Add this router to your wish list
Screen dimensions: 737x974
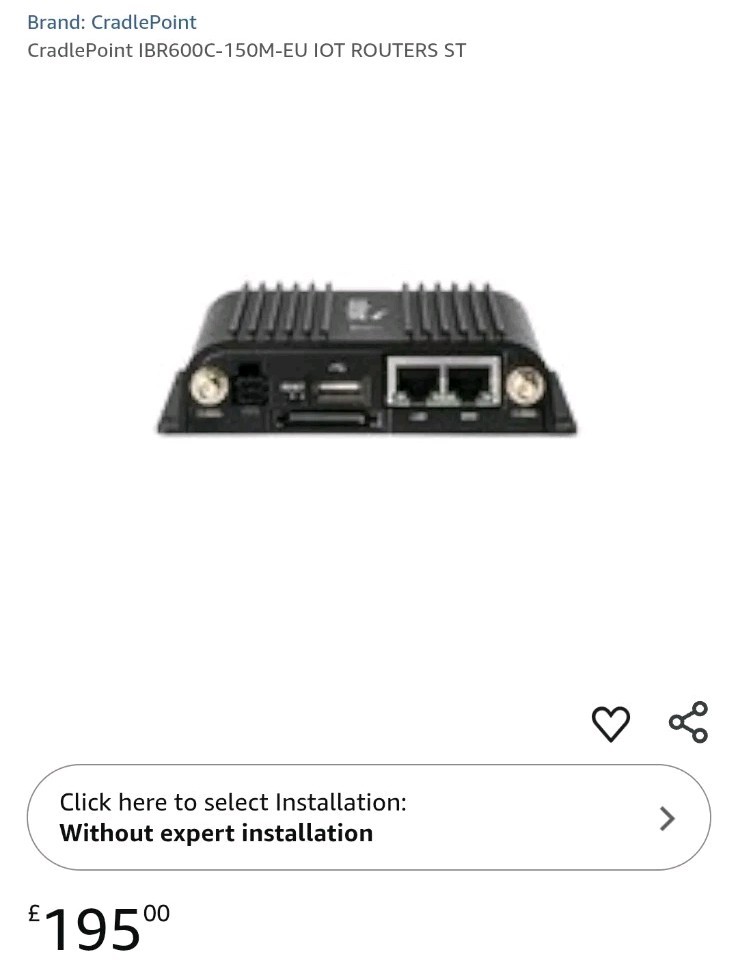coord(611,723)
